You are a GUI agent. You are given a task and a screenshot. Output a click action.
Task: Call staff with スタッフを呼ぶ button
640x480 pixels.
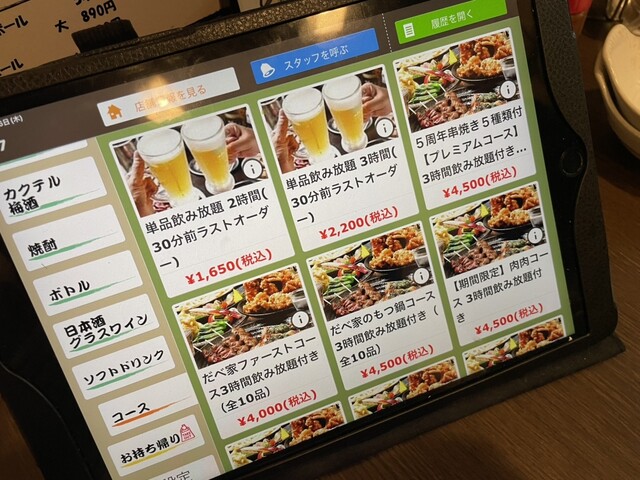click(x=314, y=58)
